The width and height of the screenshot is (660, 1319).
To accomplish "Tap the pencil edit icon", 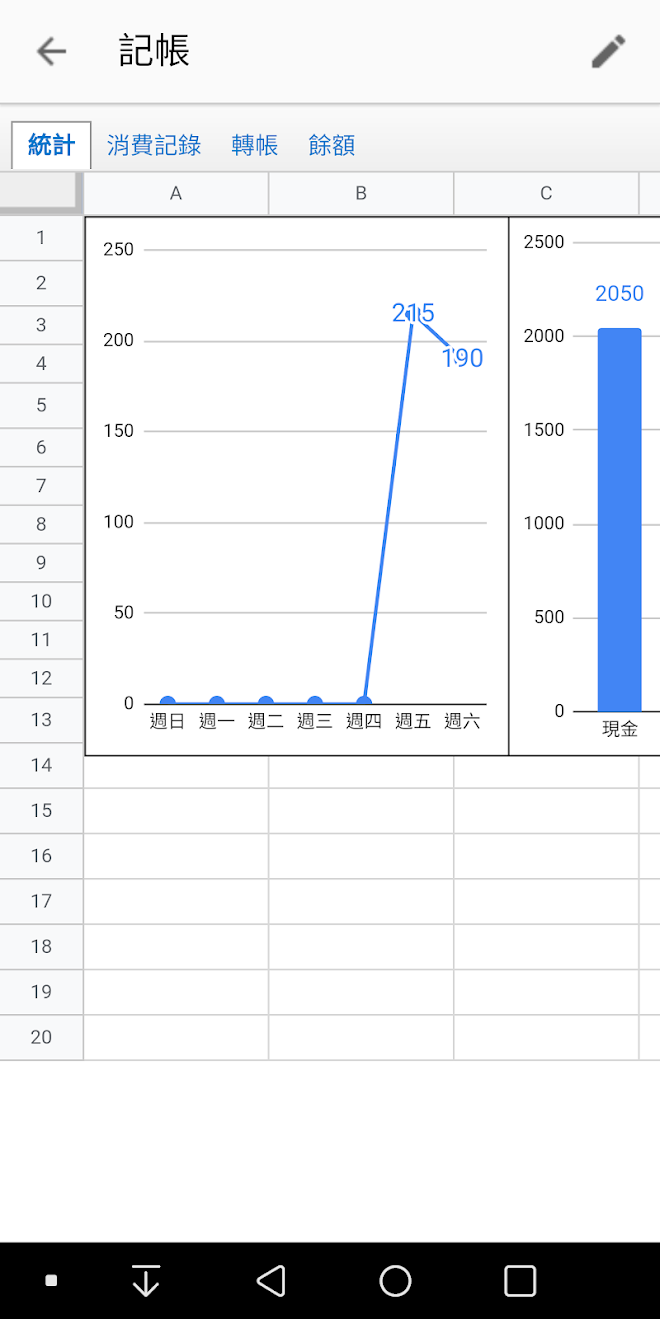I will click(608, 51).
